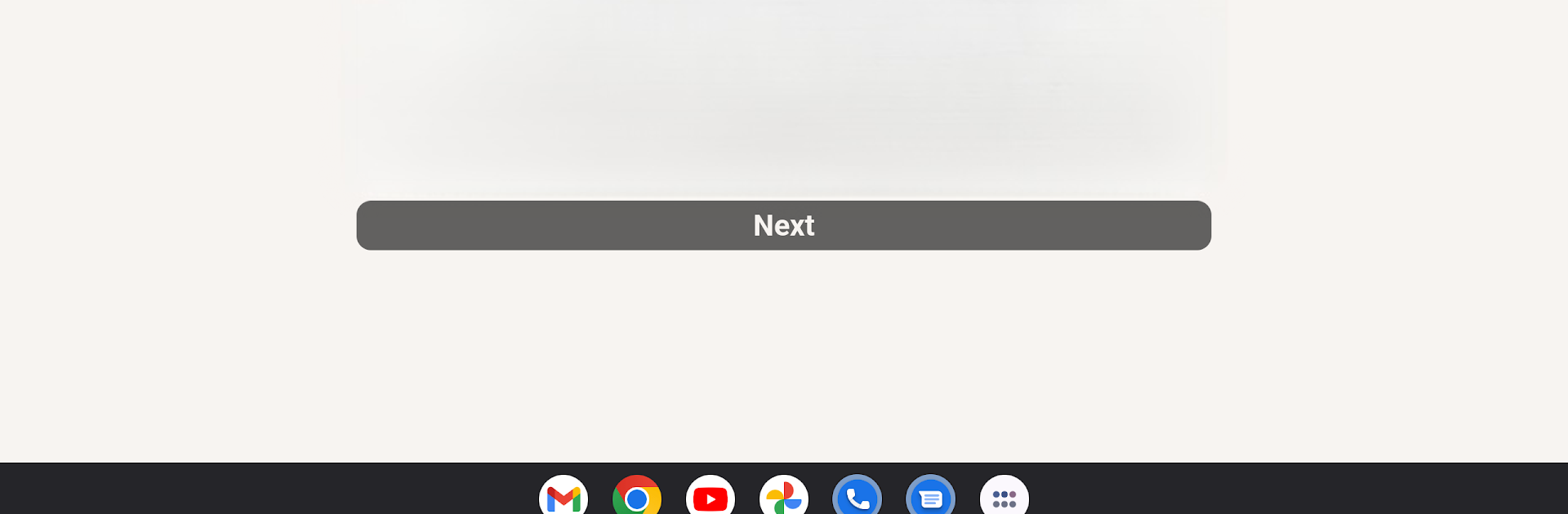Screen dimensions: 1568x514
Task: Launch Chrome from the taskbar
Action: 637,497
